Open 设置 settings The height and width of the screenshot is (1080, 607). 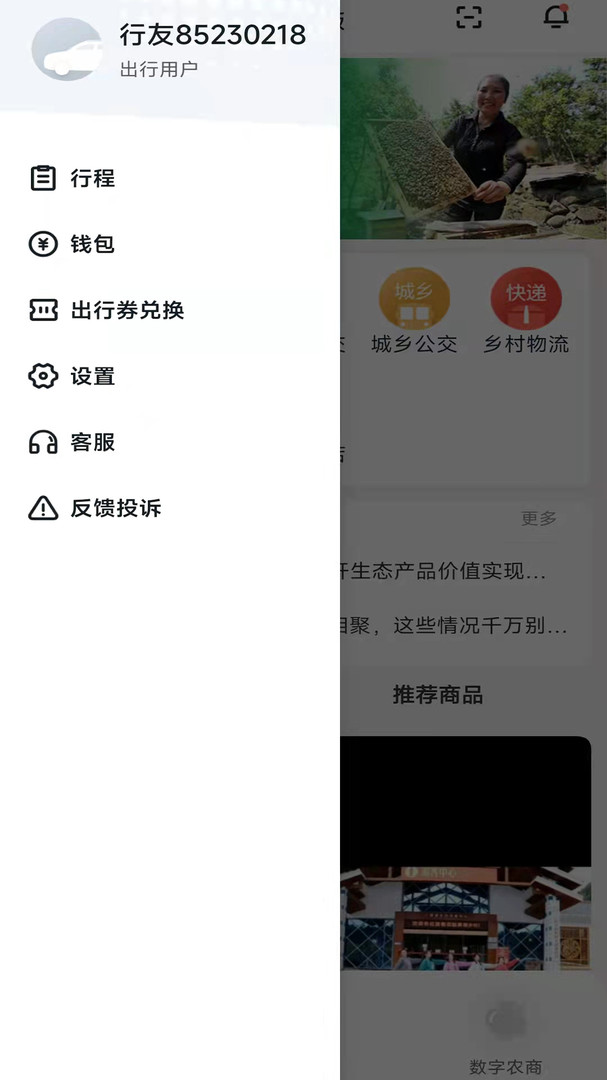(x=92, y=376)
